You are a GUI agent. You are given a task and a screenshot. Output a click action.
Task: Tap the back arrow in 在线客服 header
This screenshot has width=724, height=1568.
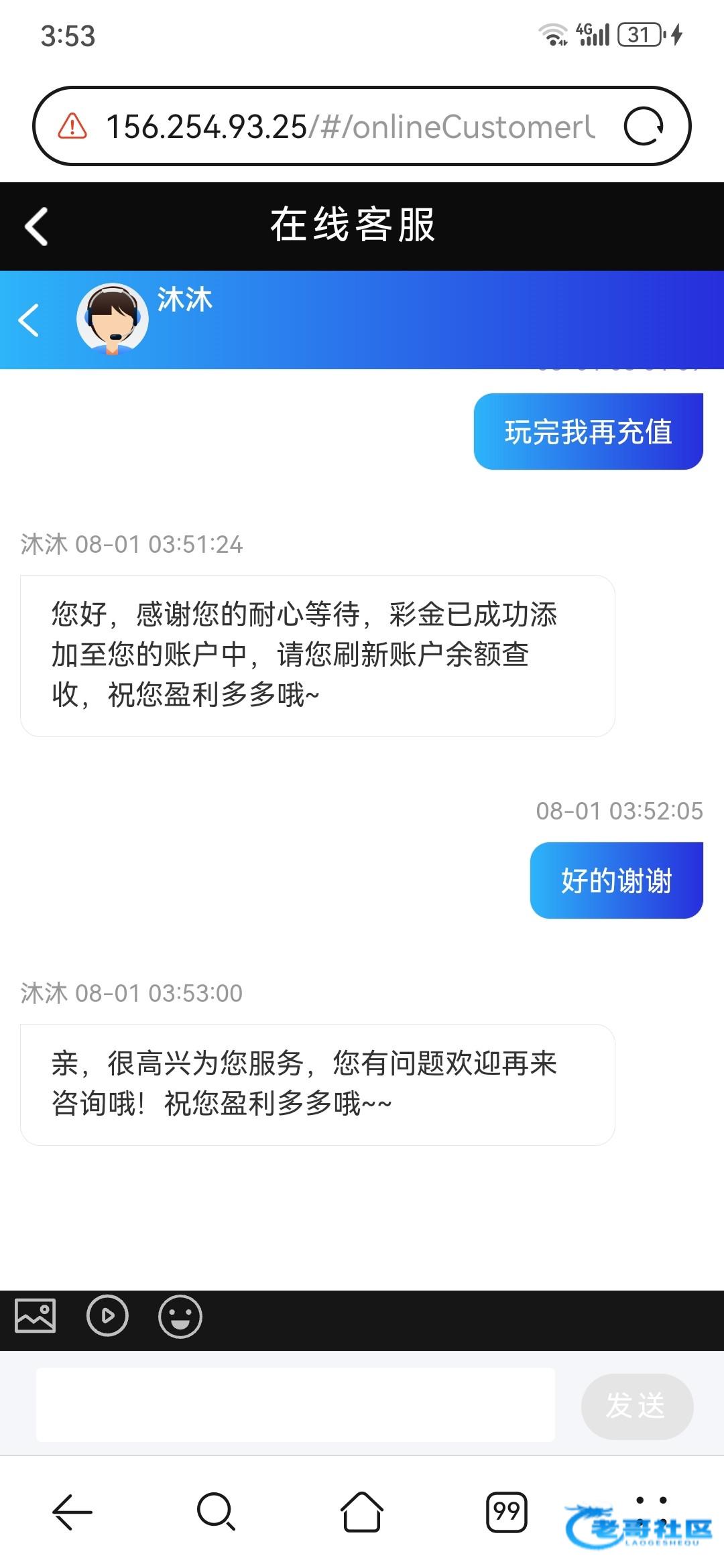tap(37, 226)
